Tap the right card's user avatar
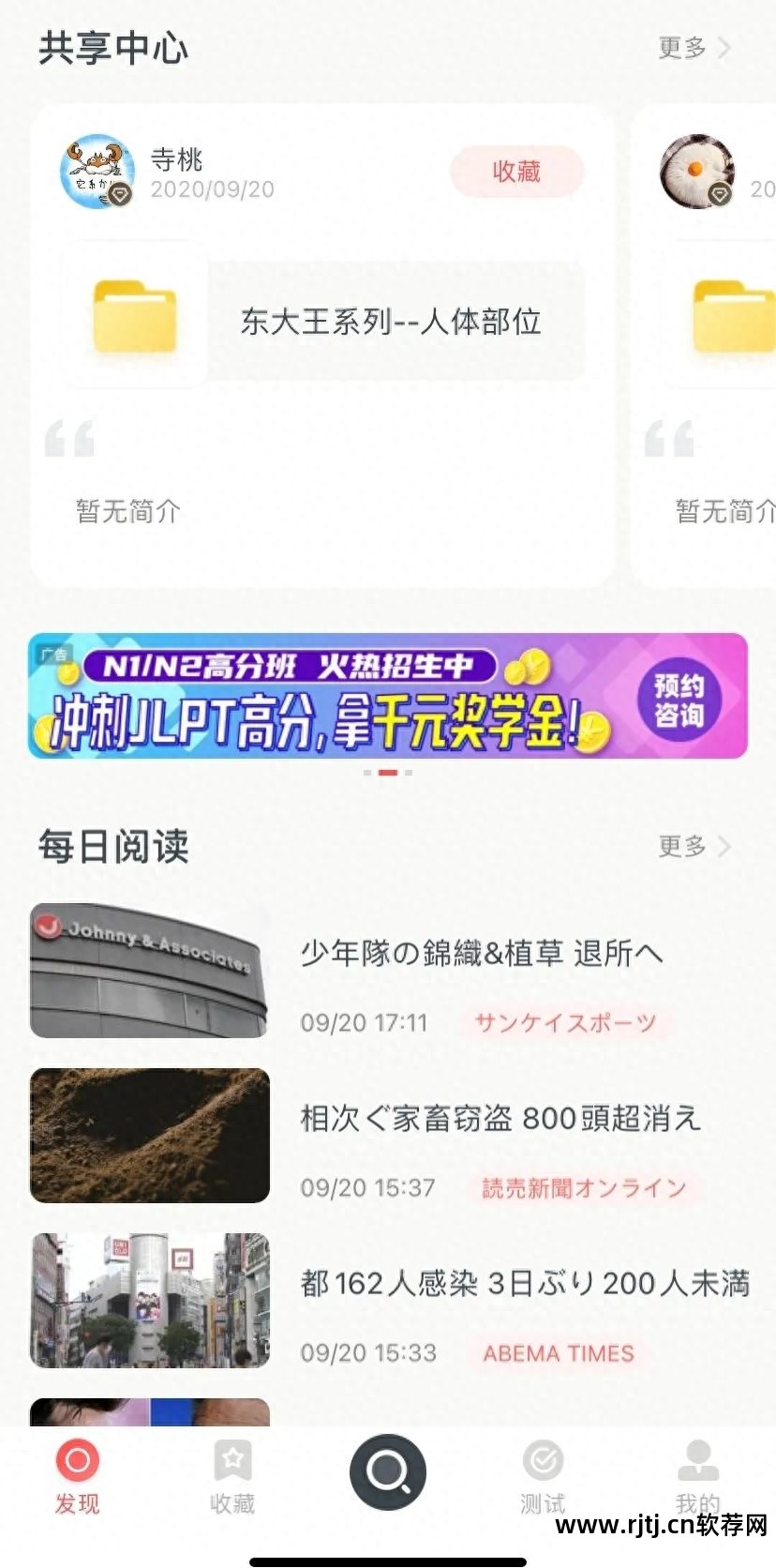 click(696, 173)
